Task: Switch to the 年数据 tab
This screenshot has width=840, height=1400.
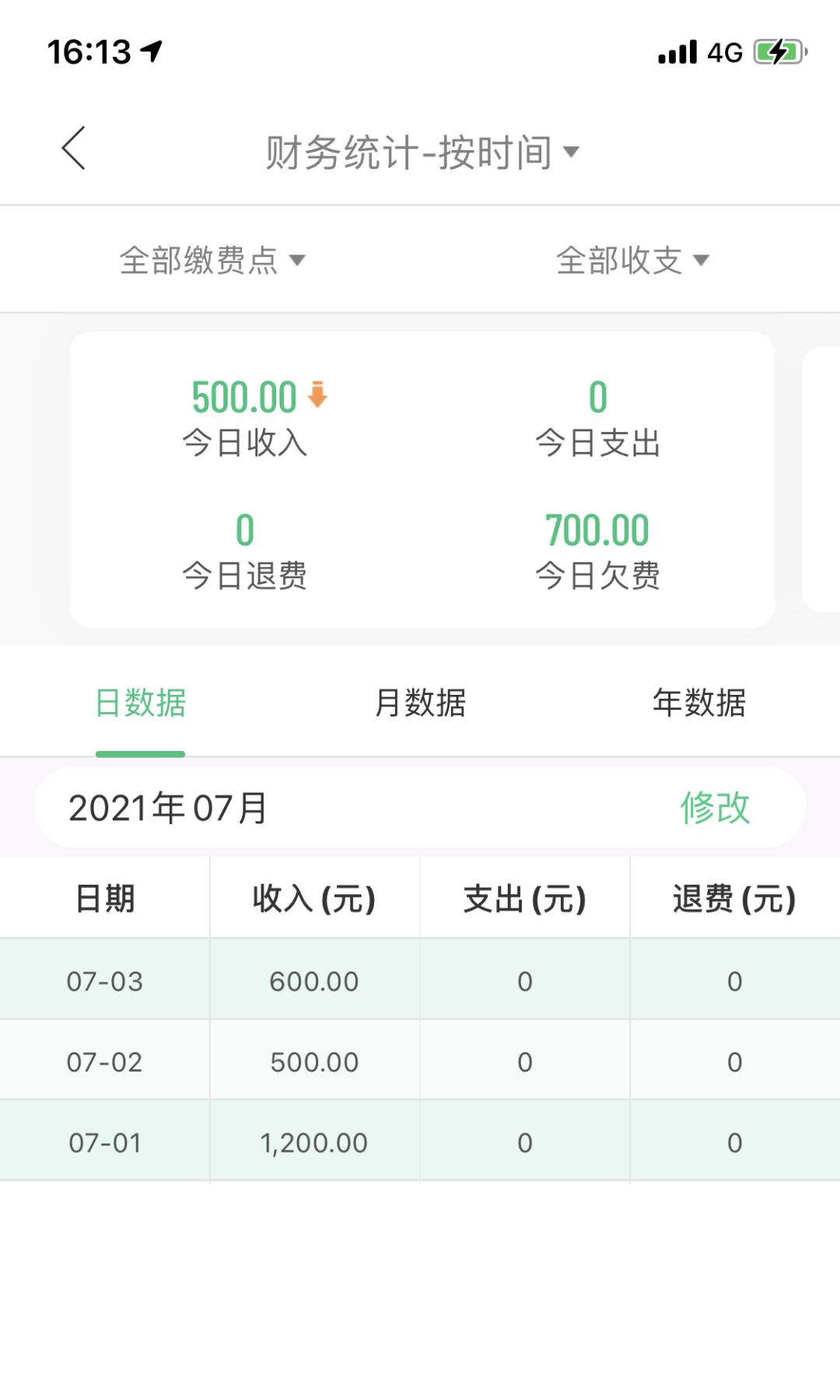Action: [x=699, y=703]
